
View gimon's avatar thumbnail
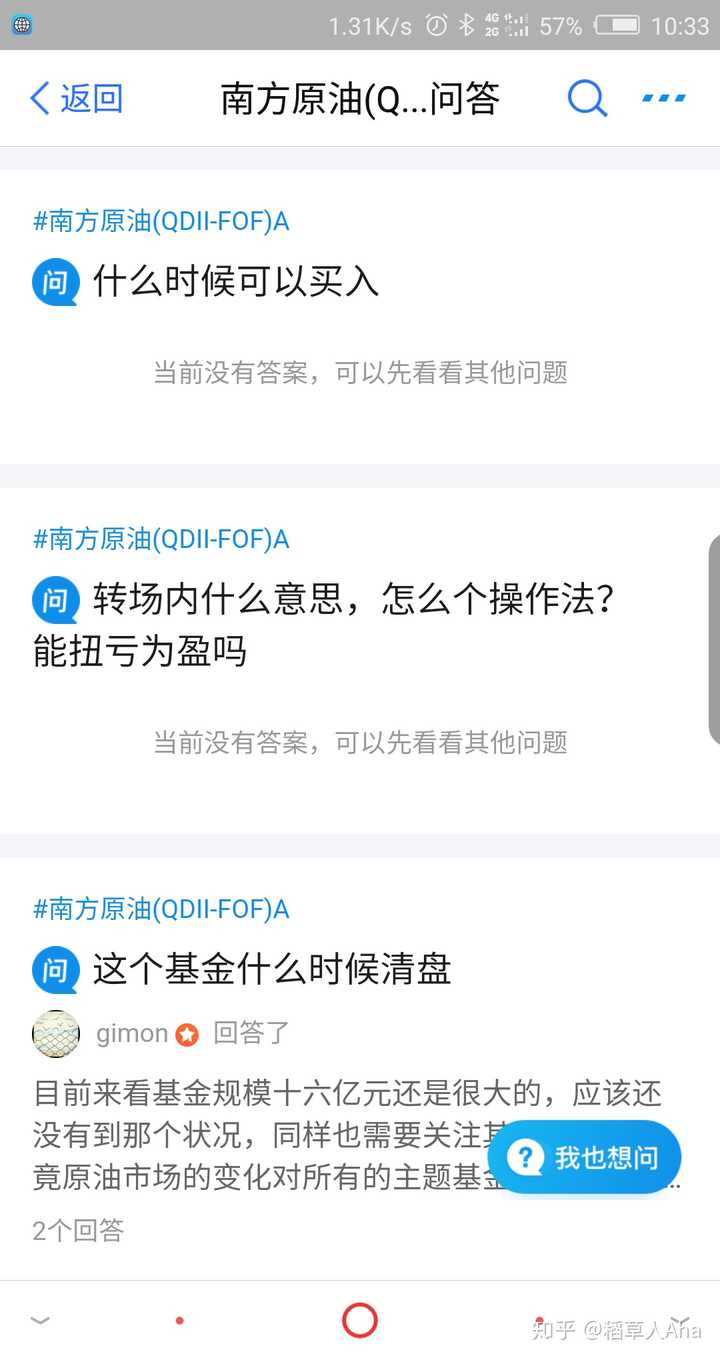(x=55, y=1033)
